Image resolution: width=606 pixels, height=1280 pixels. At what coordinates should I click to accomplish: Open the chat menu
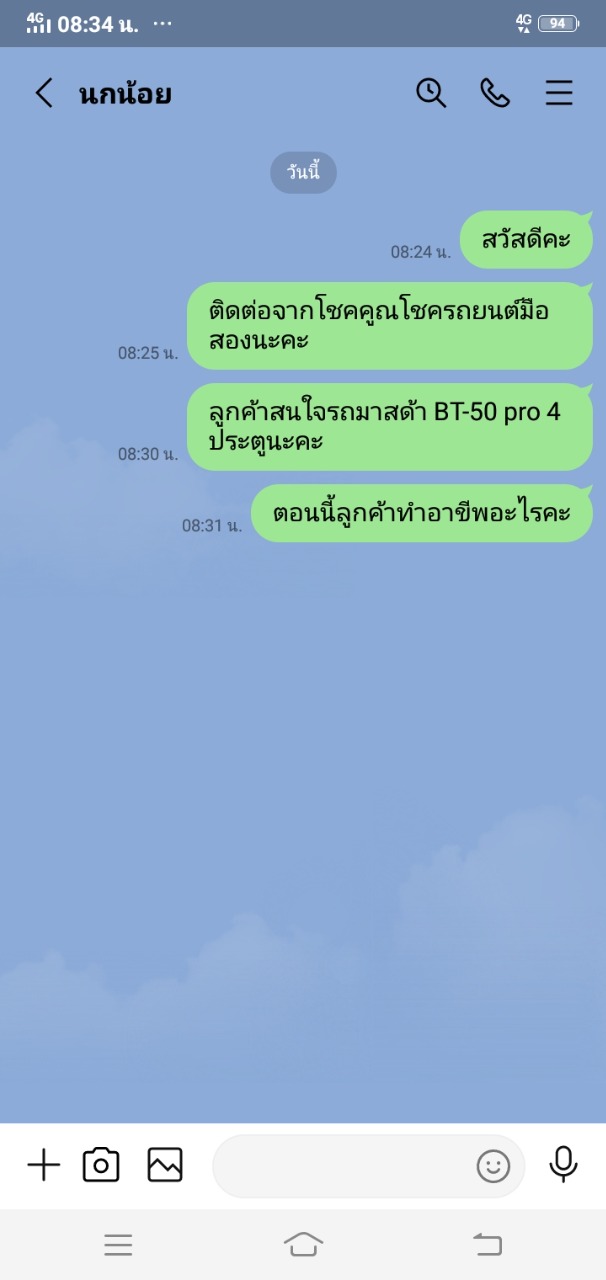point(559,93)
